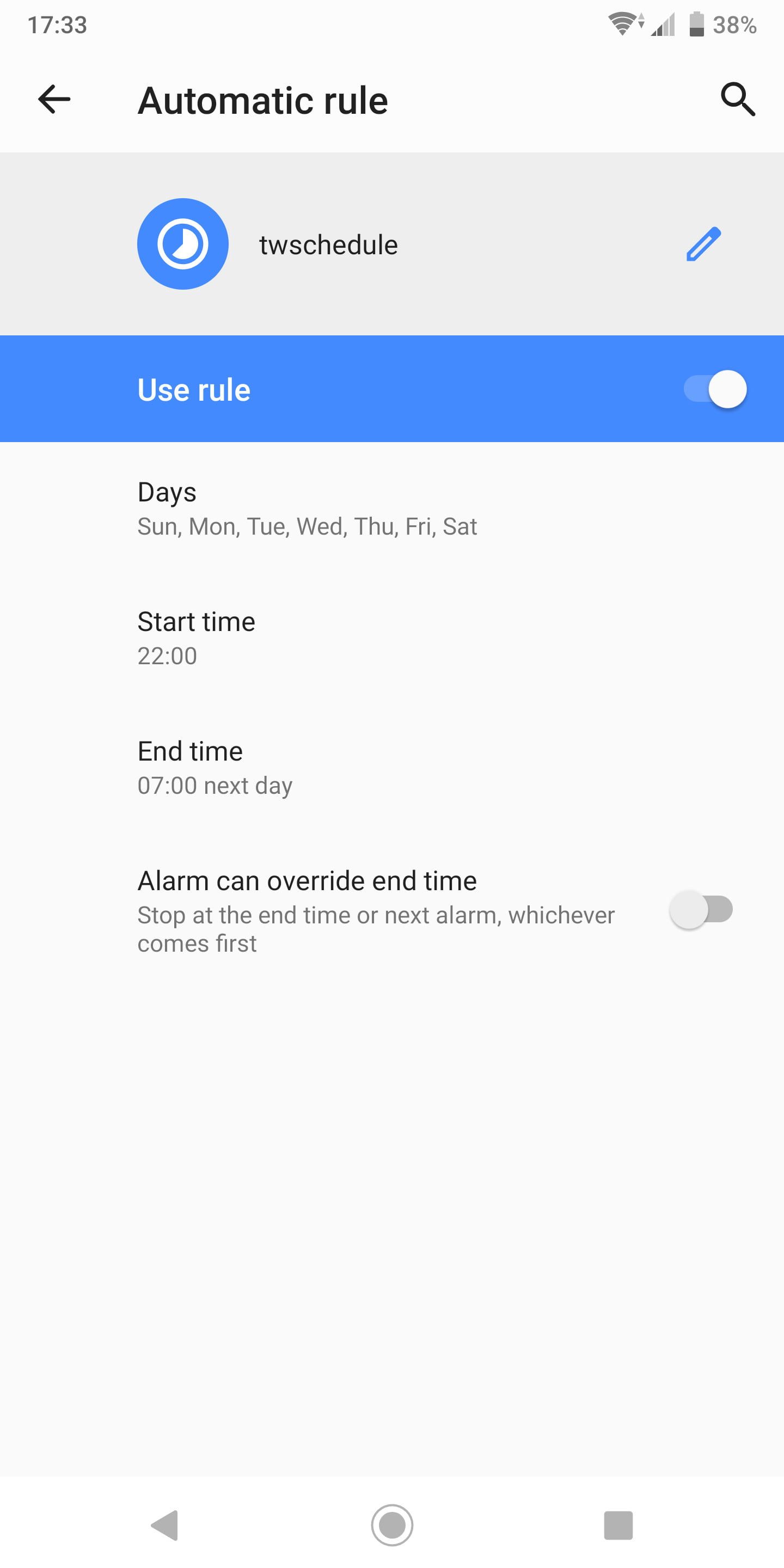Tap the system home button
The width and height of the screenshot is (784, 1568).
(392, 1525)
